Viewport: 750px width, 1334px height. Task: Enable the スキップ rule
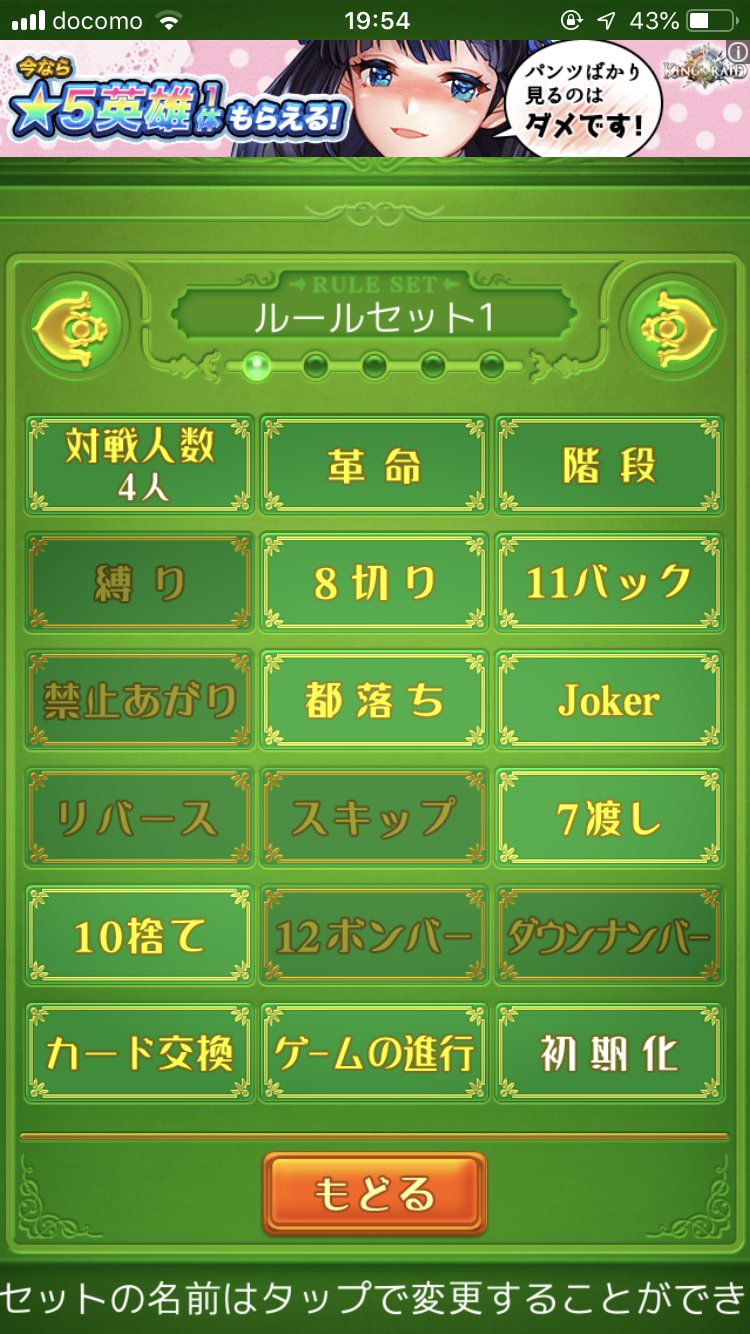point(374,819)
